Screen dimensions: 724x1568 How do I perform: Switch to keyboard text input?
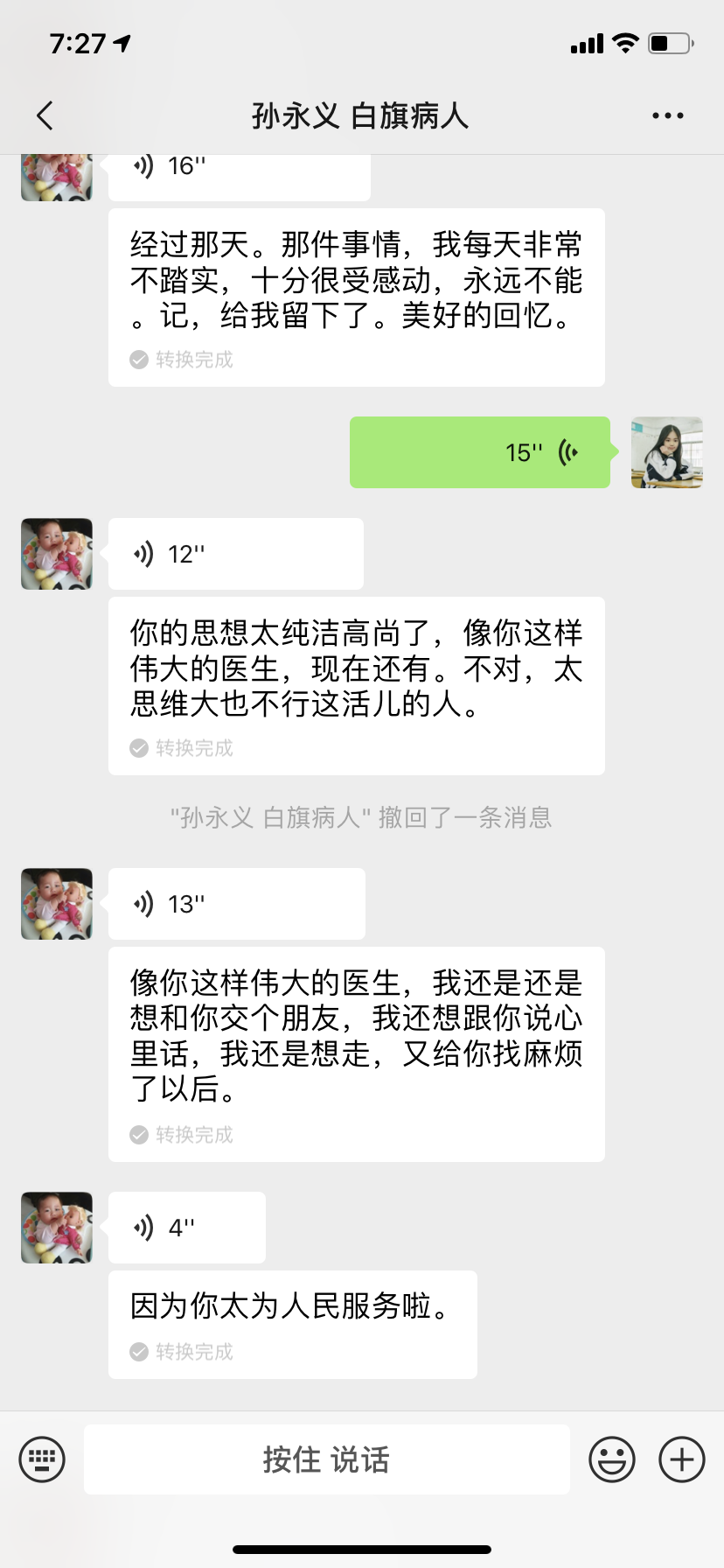coord(42,1459)
